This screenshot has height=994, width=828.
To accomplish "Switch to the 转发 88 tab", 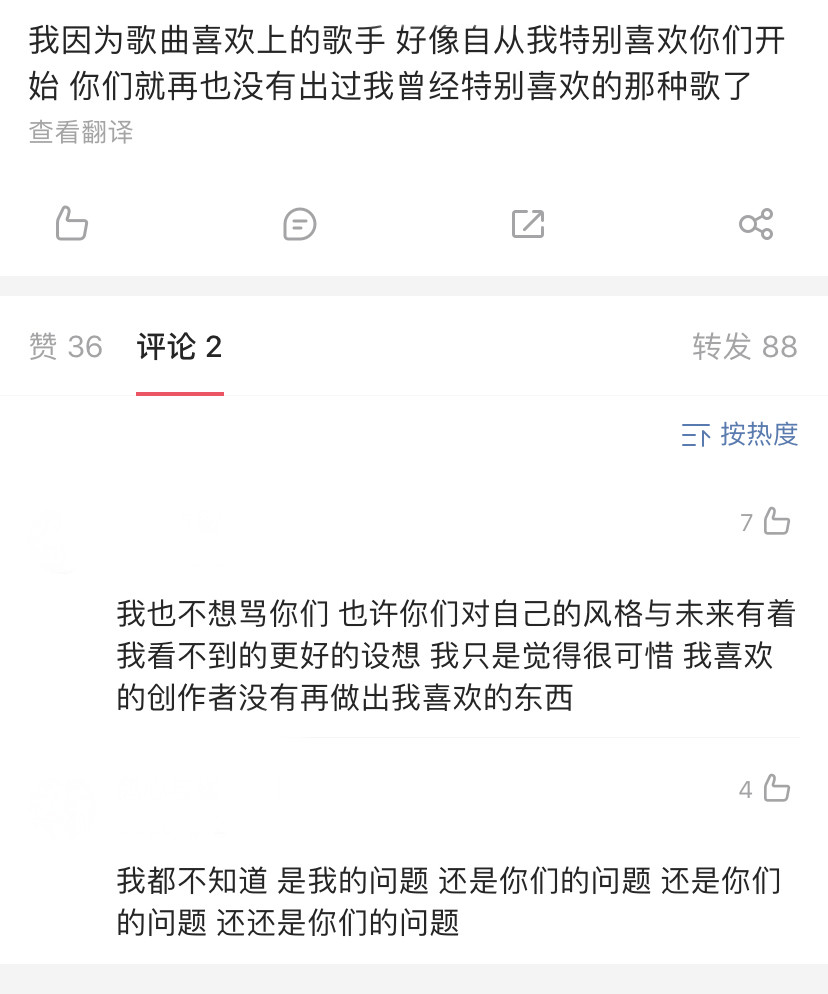I will [x=744, y=347].
